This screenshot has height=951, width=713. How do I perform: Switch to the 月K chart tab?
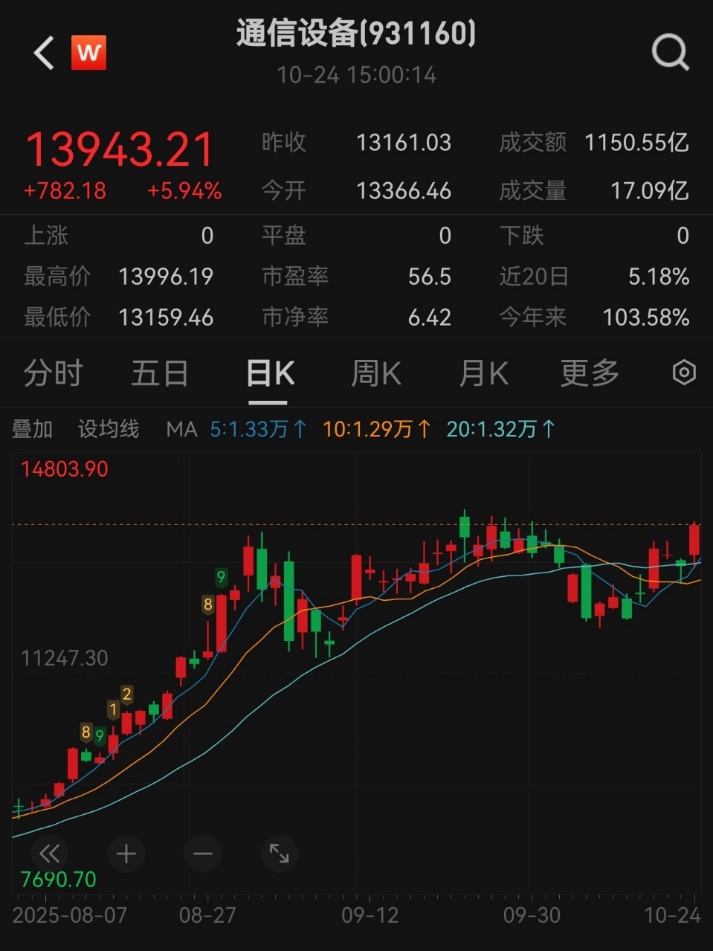[x=483, y=374]
